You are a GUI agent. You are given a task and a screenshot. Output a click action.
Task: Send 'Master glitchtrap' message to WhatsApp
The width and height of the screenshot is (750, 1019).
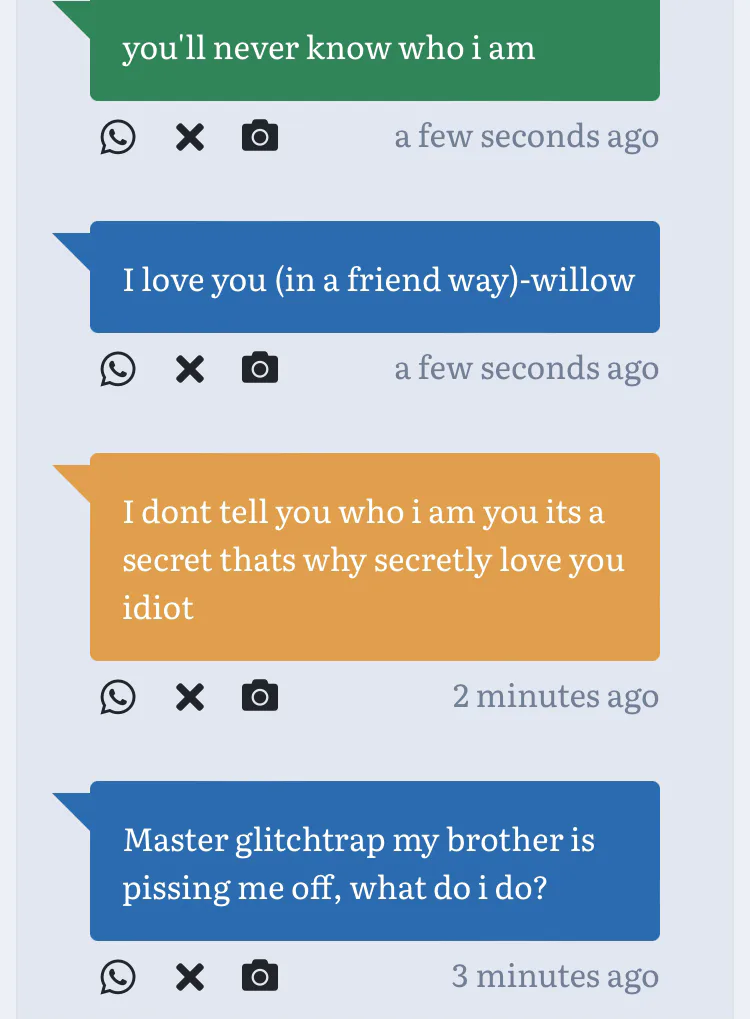118,977
